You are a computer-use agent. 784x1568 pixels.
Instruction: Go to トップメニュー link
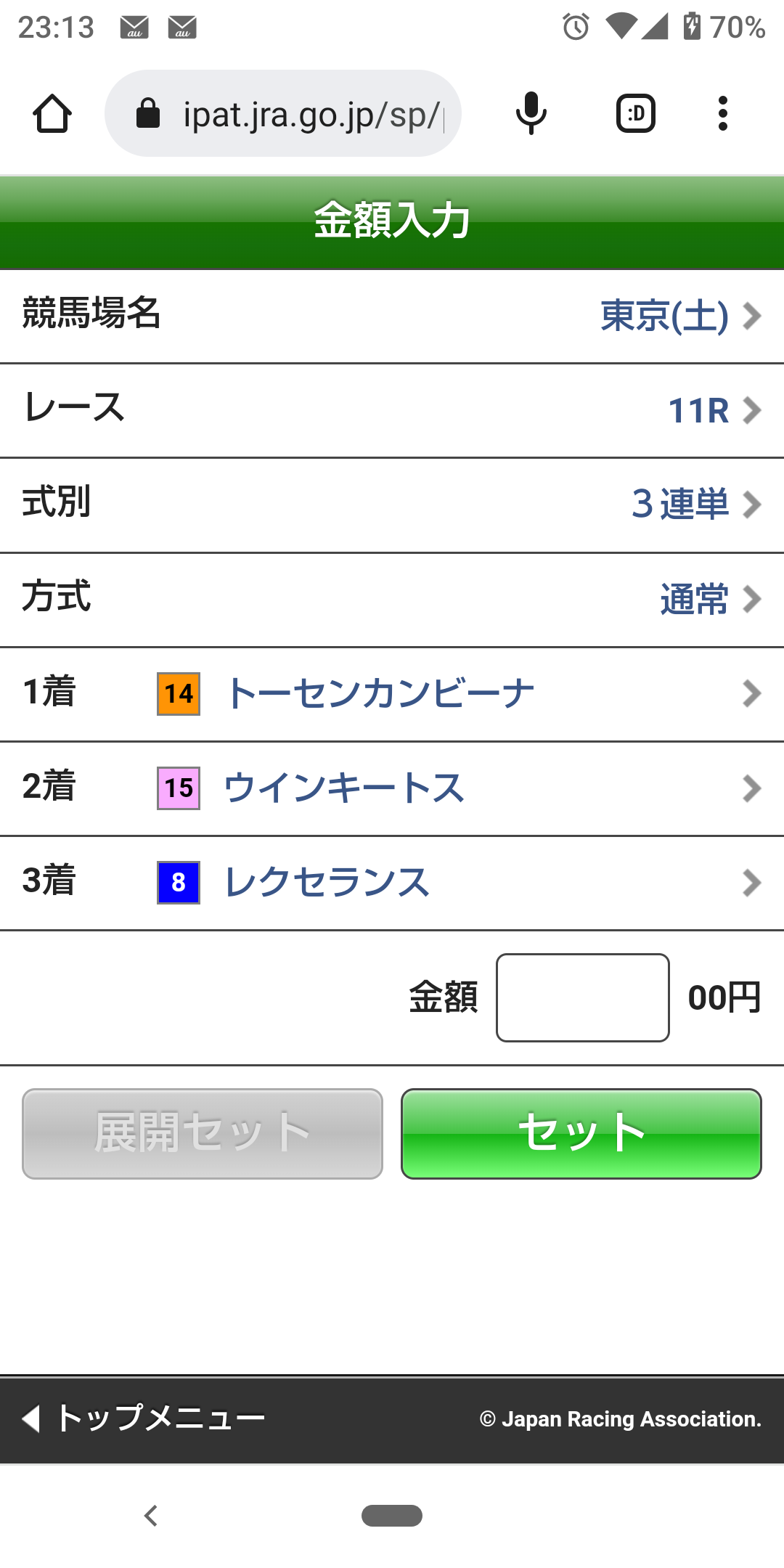145,1416
